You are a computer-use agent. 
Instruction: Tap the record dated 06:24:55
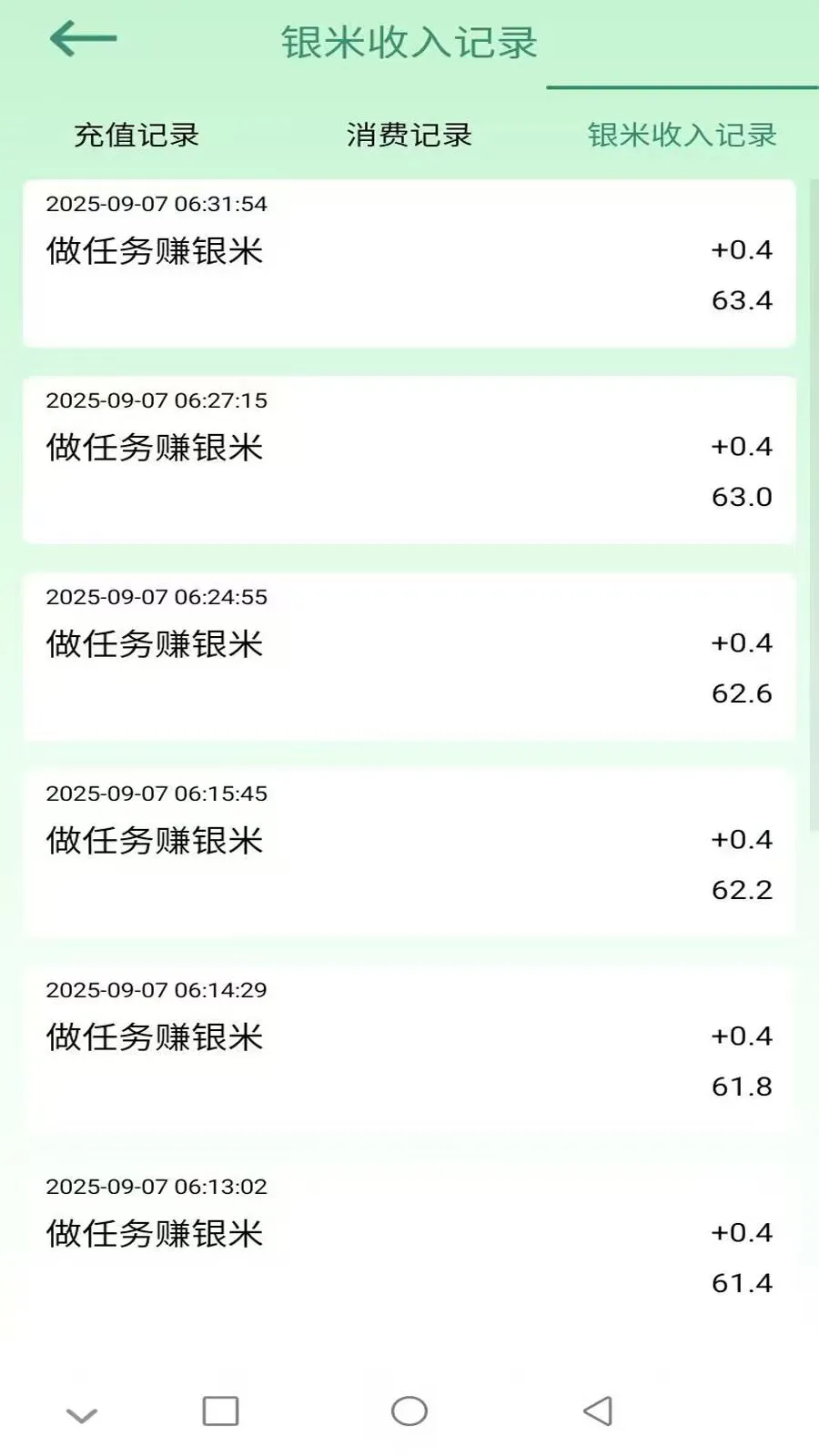pyautogui.click(x=409, y=655)
